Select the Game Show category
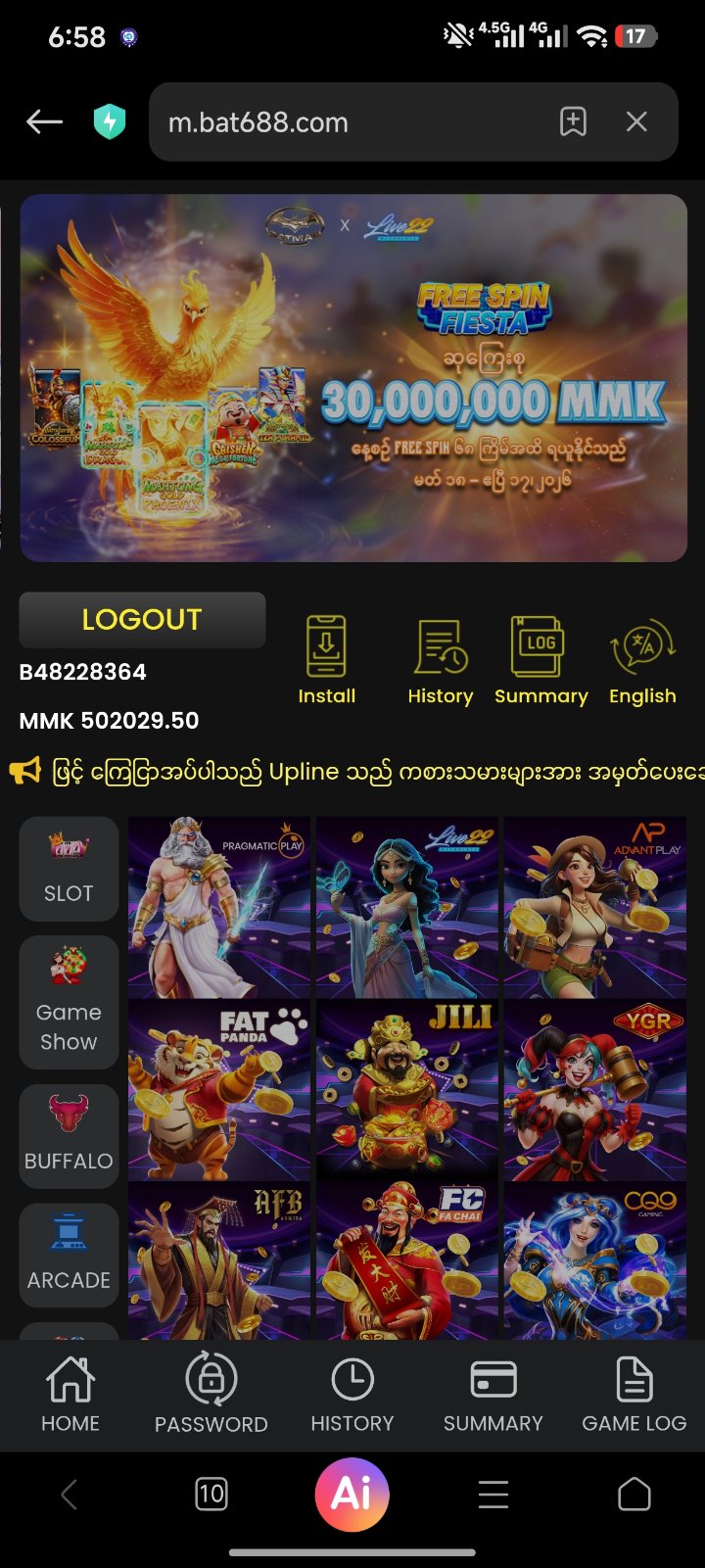This screenshot has height=1568, width=705. [69, 1002]
